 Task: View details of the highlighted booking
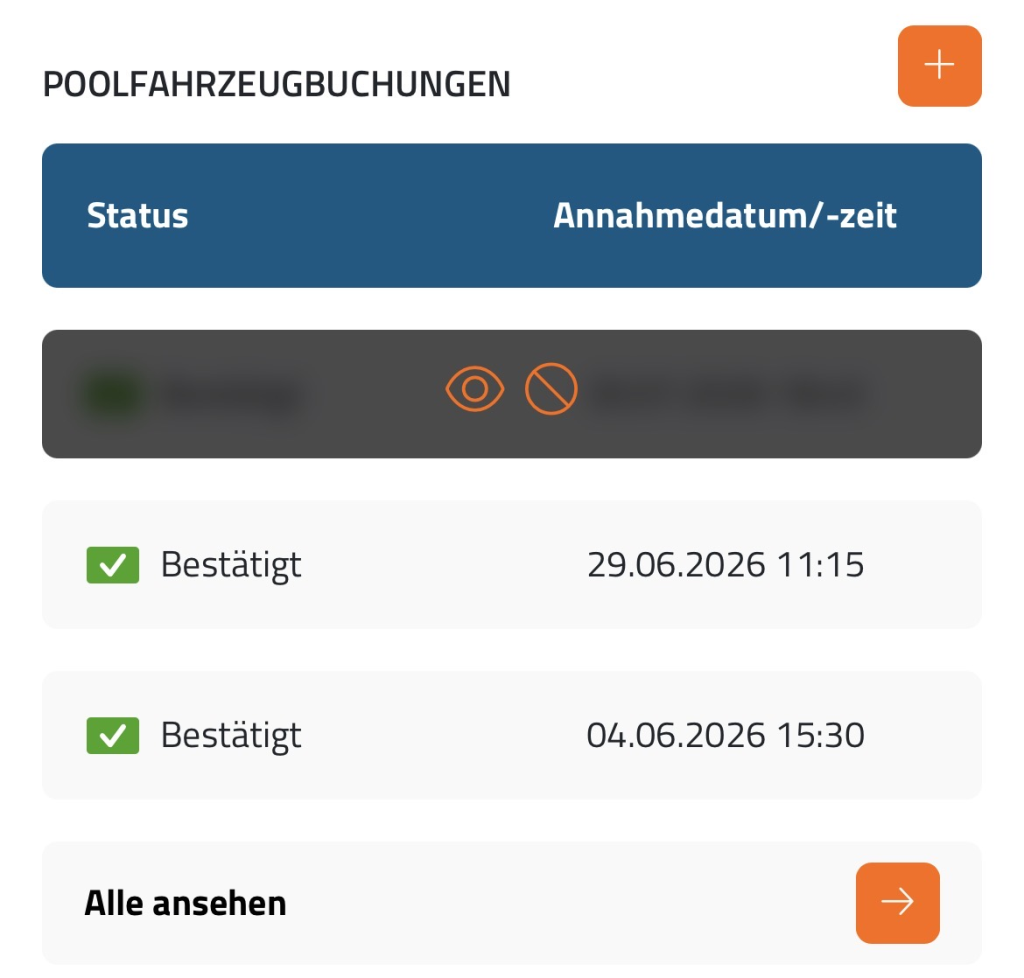point(475,389)
